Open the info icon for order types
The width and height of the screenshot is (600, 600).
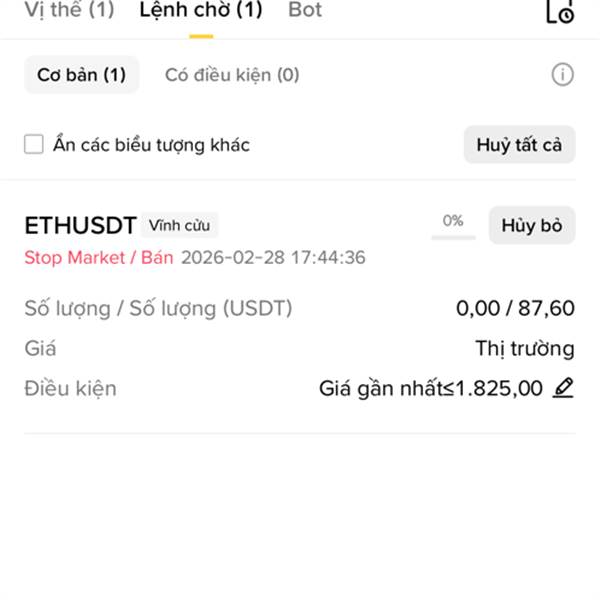[563, 75]
